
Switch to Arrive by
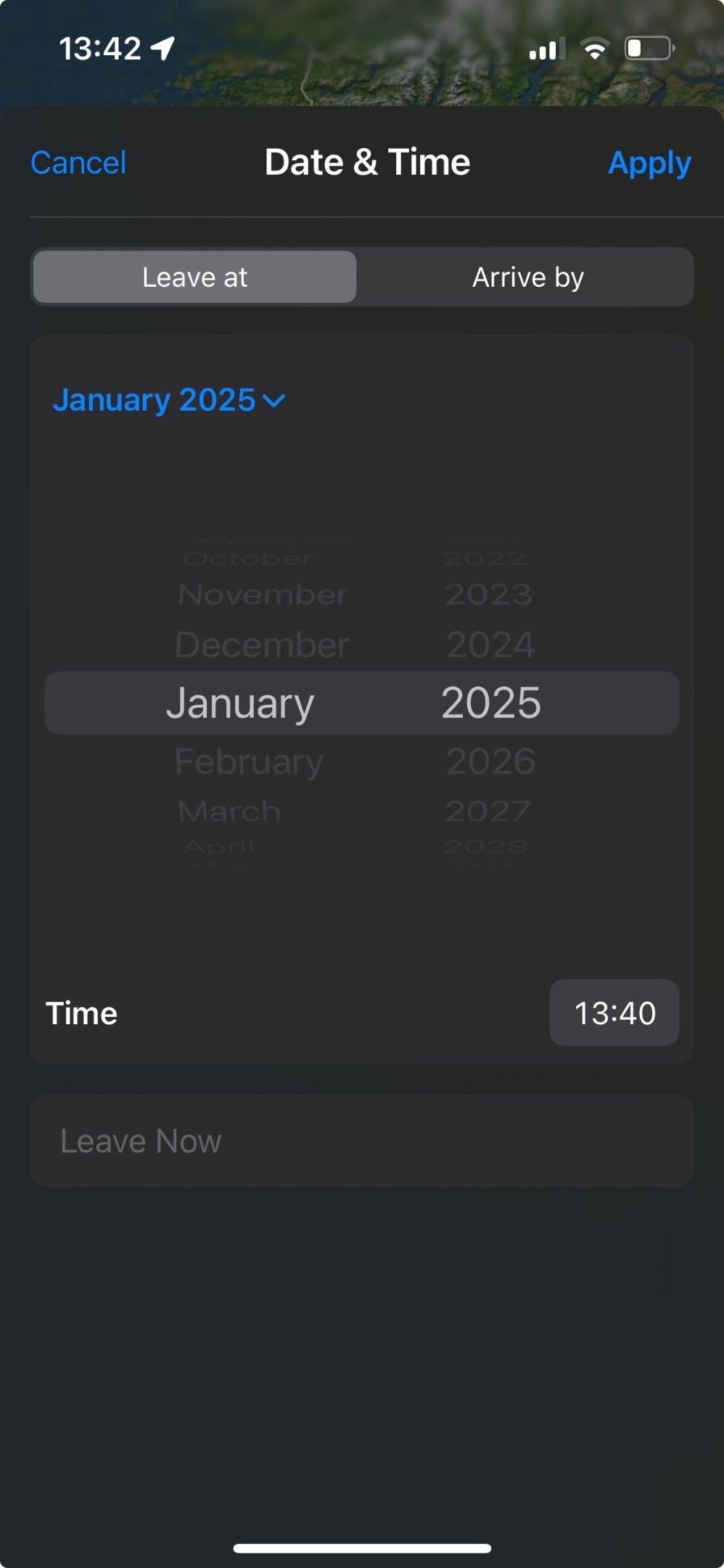coord(527,277)
